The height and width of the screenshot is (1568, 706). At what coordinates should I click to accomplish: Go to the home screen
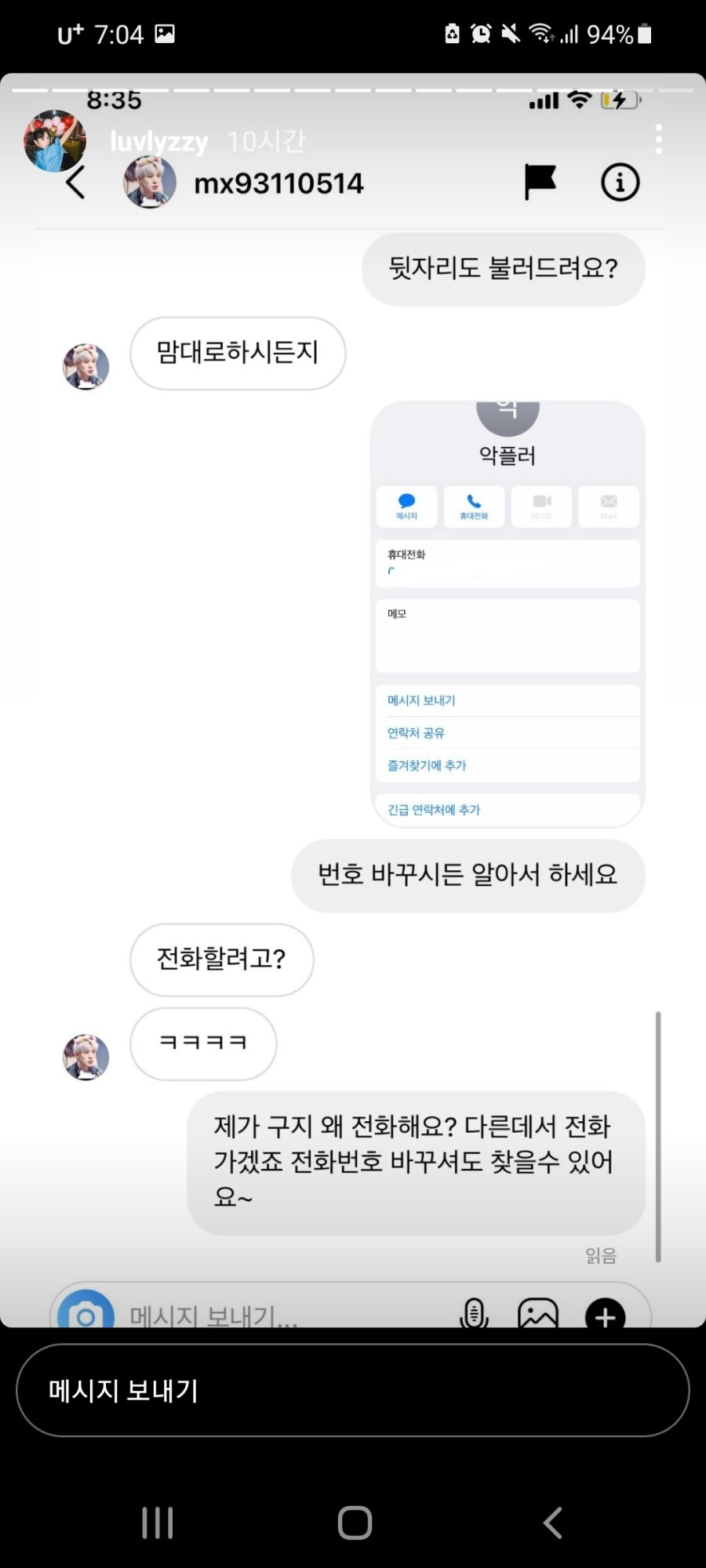(x=355, y=1523)
